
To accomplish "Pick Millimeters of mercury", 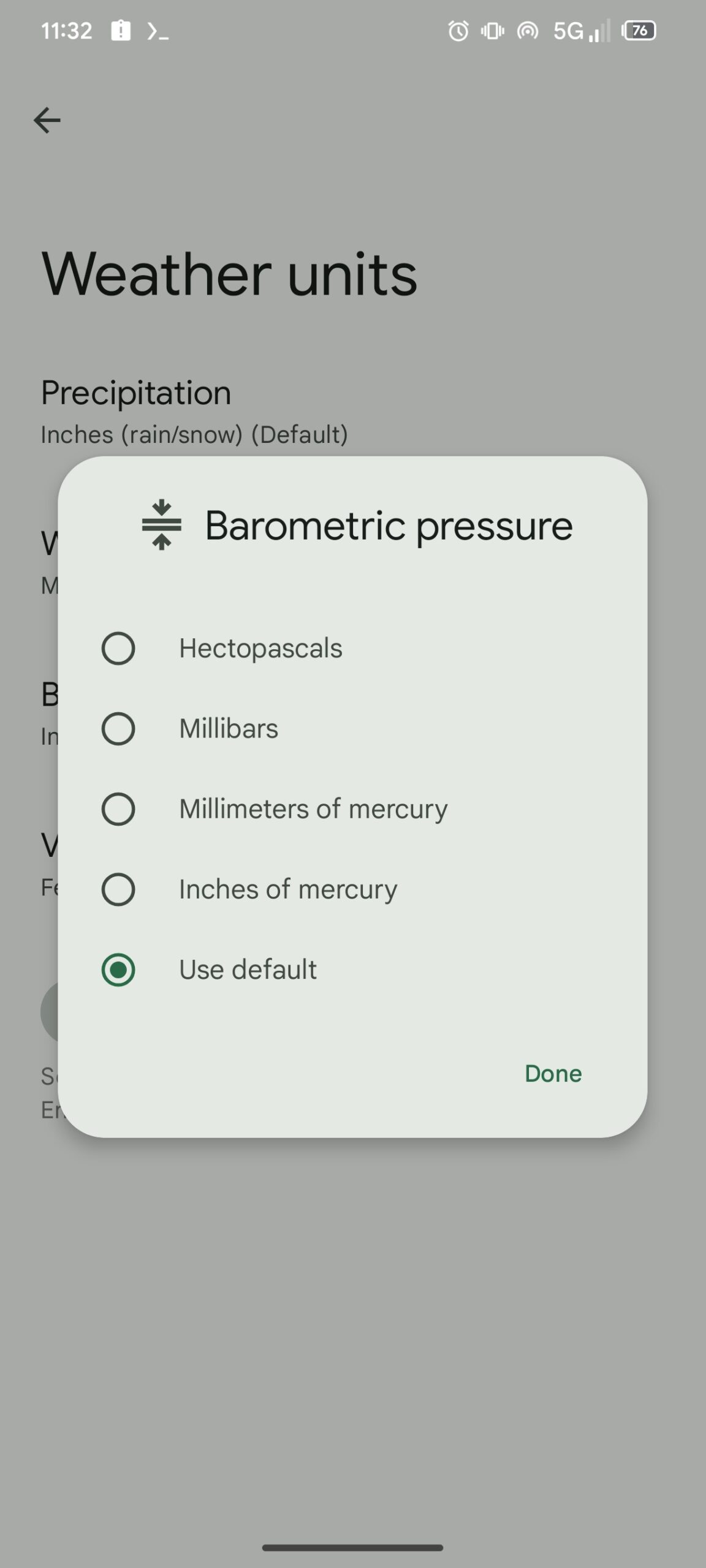I will (x=352, y=809).
